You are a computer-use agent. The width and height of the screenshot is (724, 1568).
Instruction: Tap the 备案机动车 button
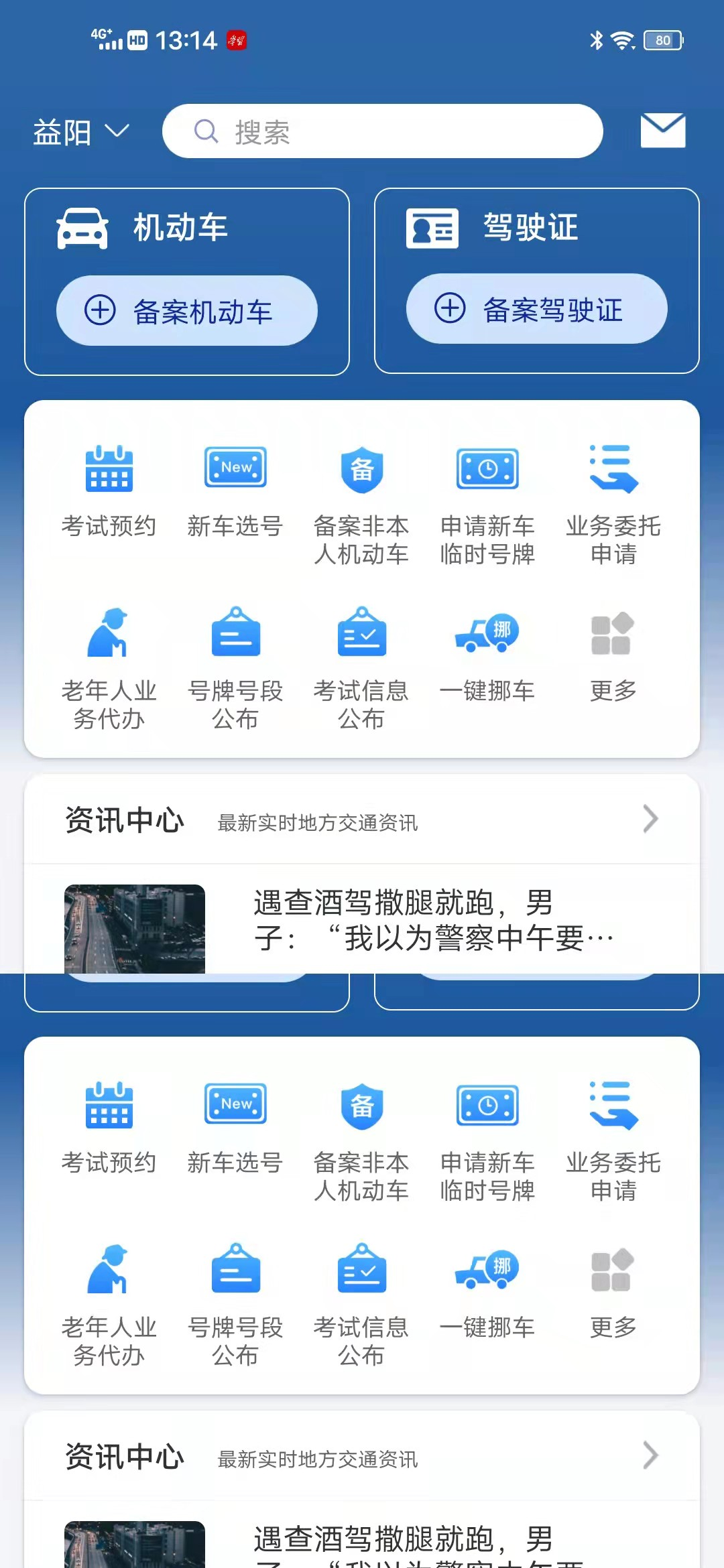click(186, 311)
